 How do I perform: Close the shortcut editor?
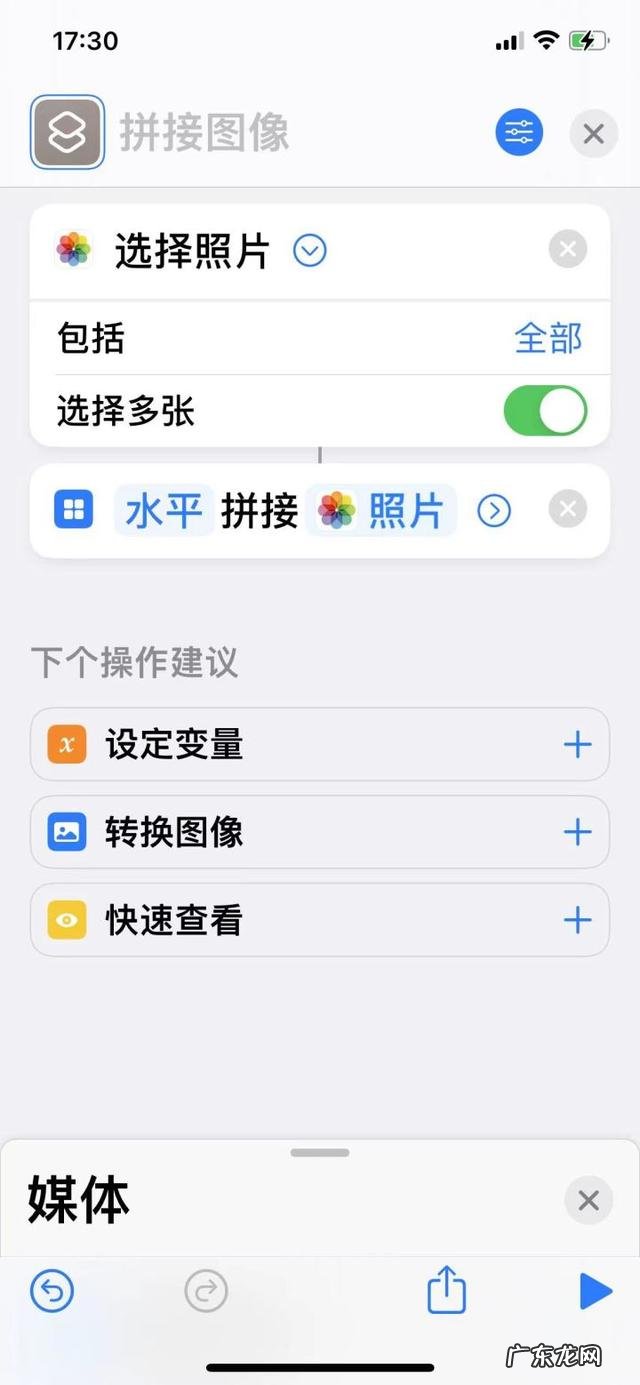[593, 133]
